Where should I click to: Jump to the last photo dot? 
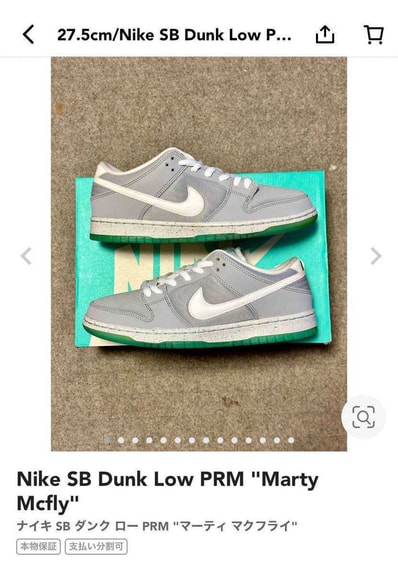click(291, 440)
